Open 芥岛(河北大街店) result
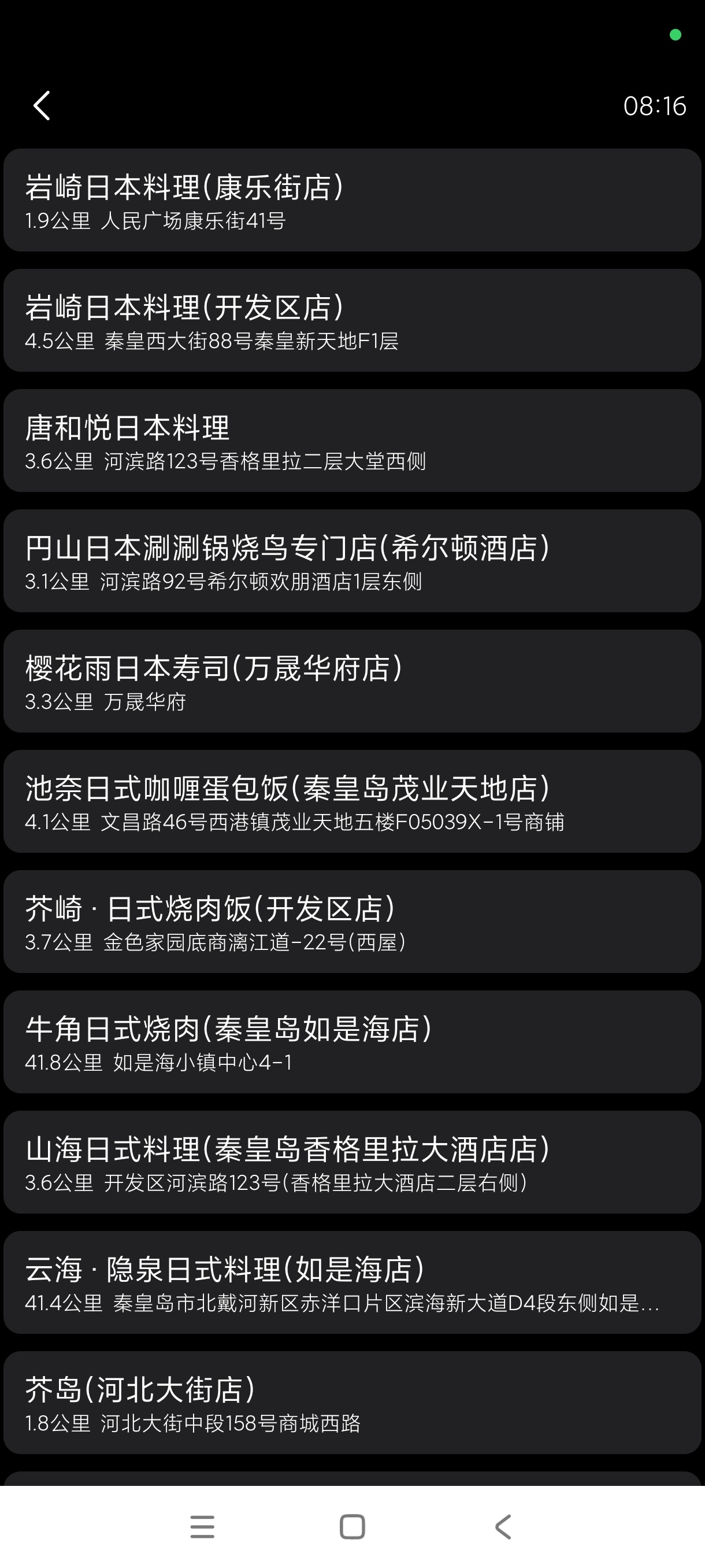The height and width of the screenshot is (1568, 705). tap(352, 1403)
